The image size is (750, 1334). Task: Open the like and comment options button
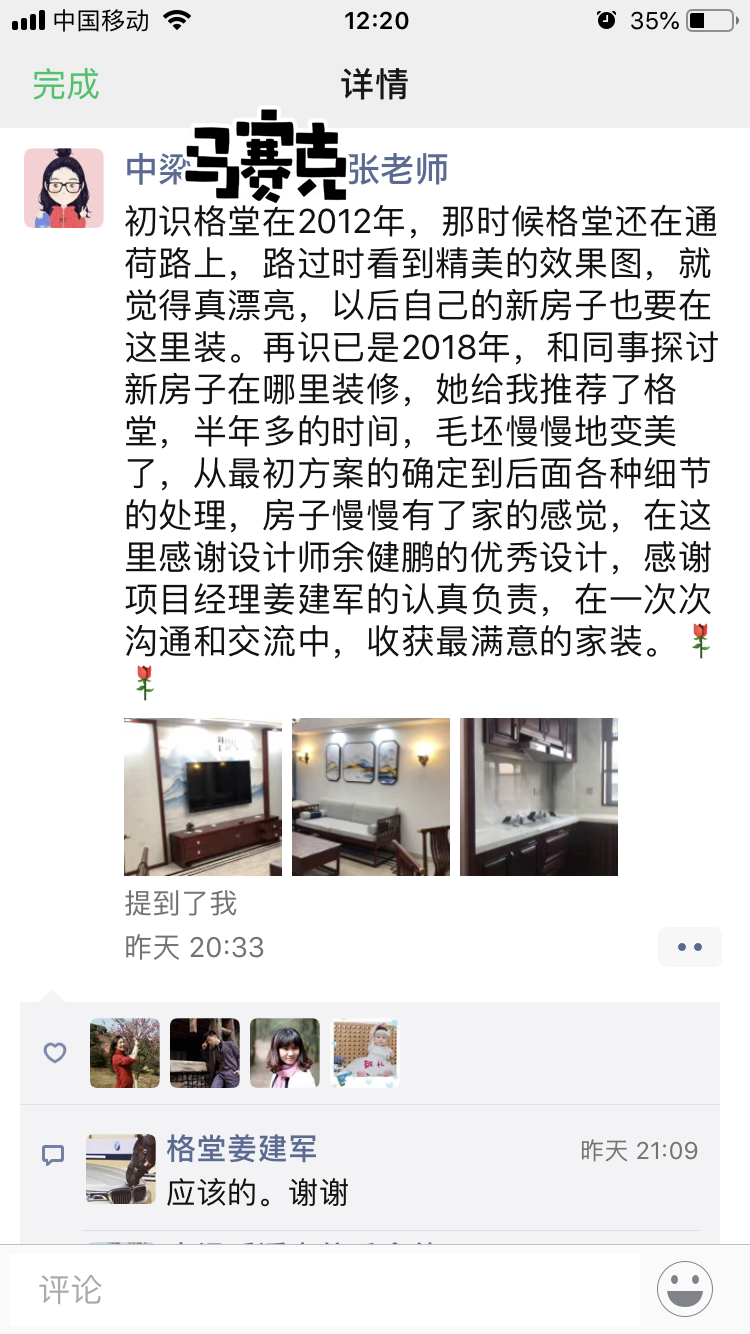(x=689, y=946)
